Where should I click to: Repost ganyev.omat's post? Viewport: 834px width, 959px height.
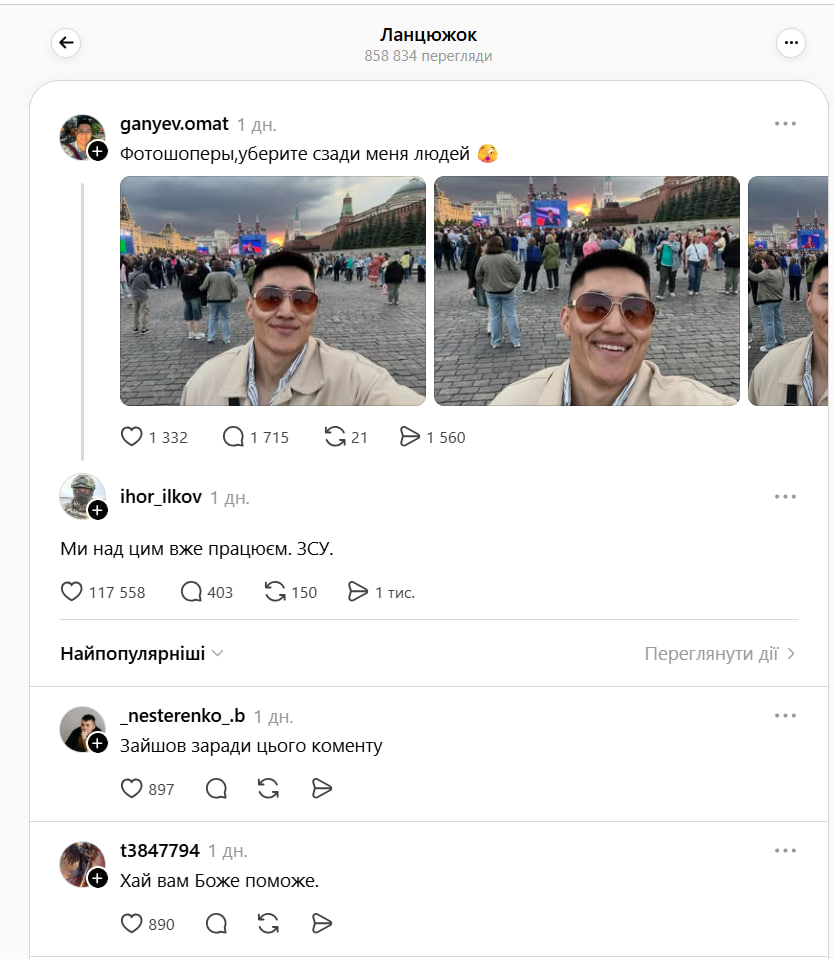335,437
